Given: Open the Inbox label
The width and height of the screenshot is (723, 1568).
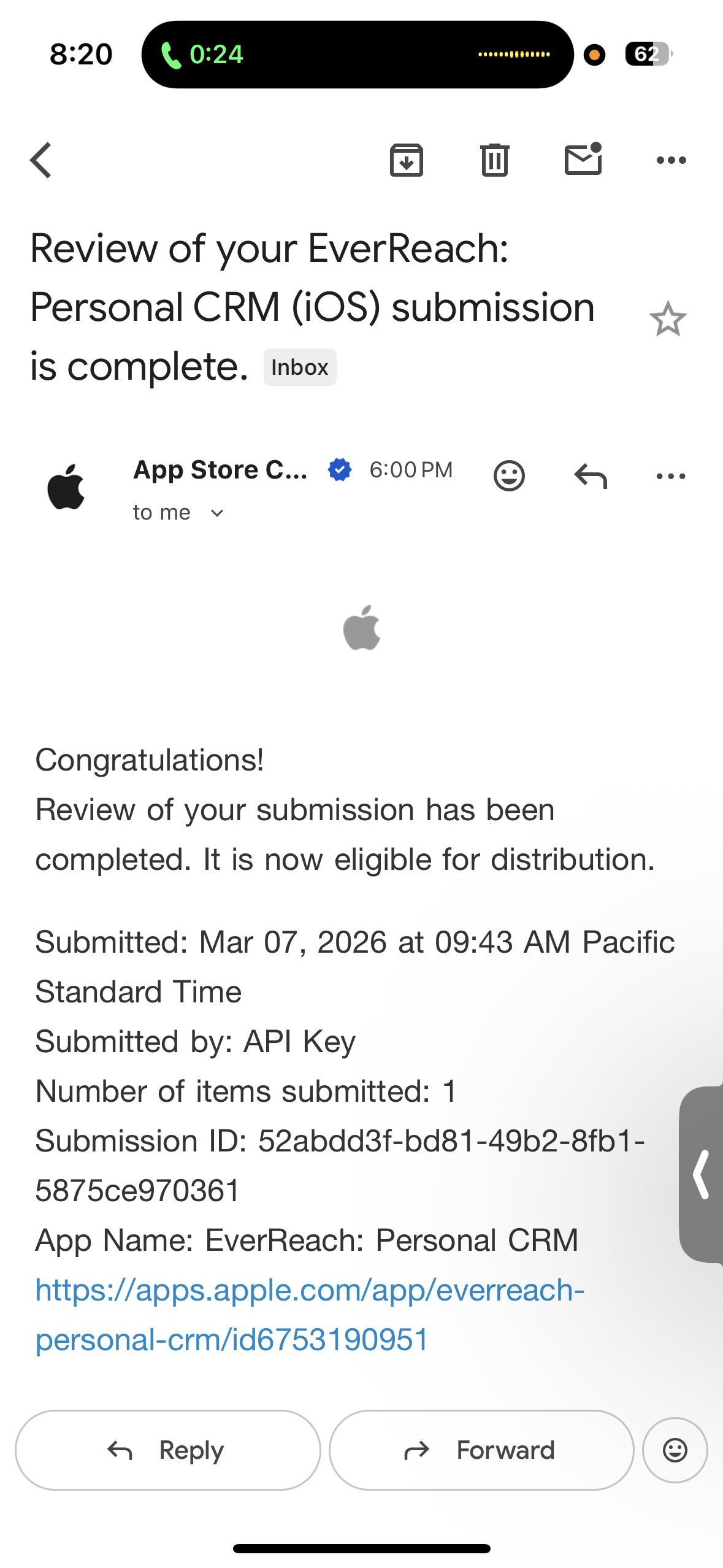Looking at the screenshot, I should tap(299, 367).
